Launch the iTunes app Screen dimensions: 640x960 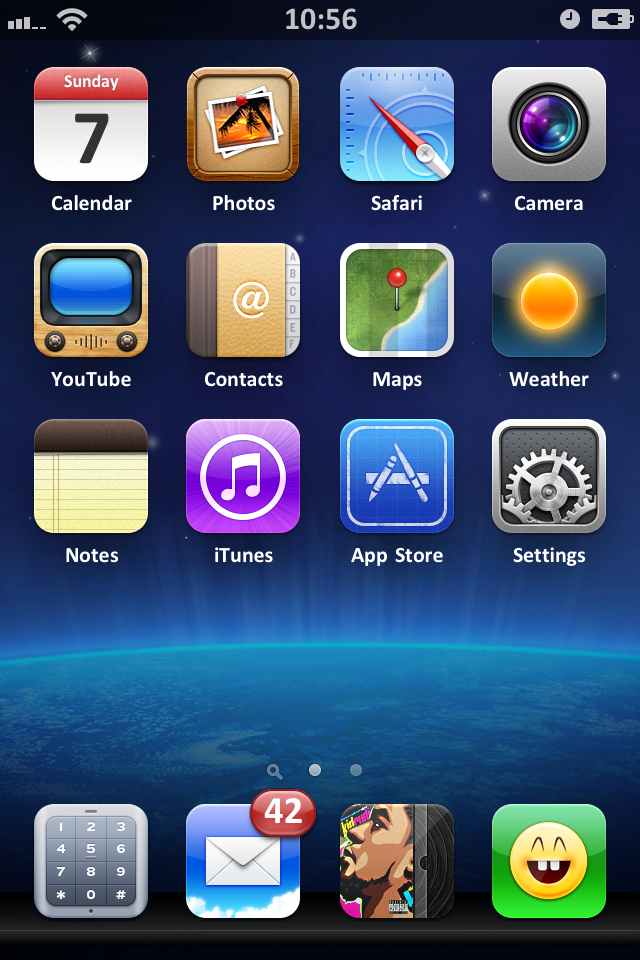[243, 476]
